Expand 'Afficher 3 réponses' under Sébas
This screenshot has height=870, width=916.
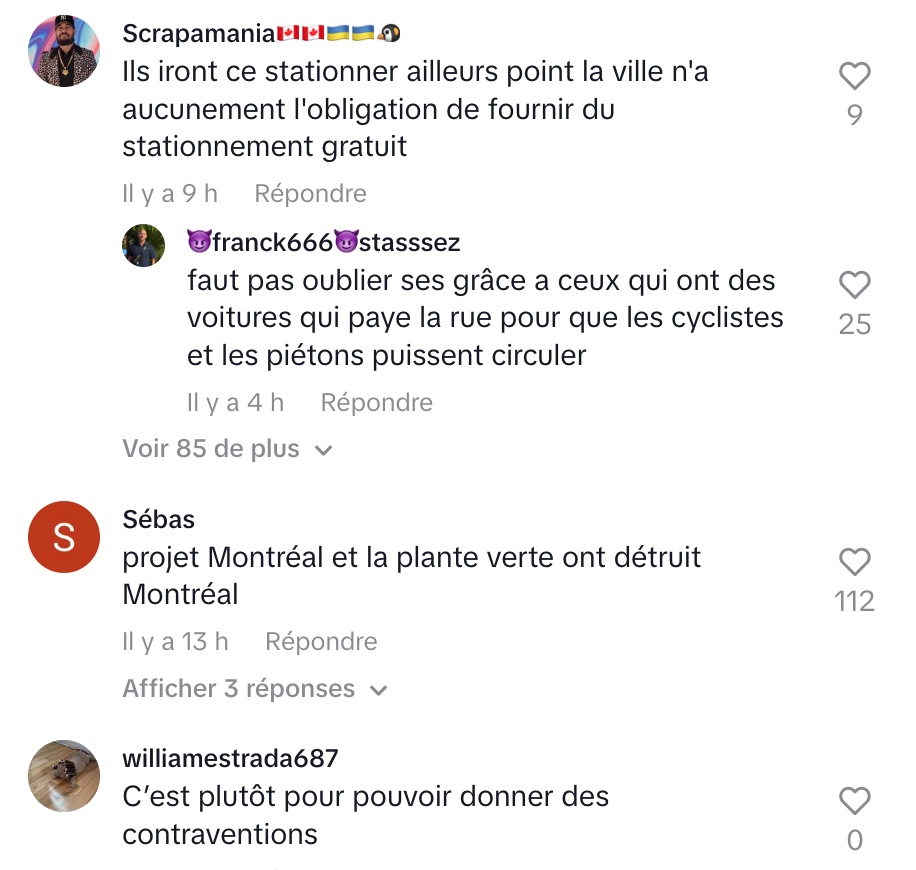[254, 689]
